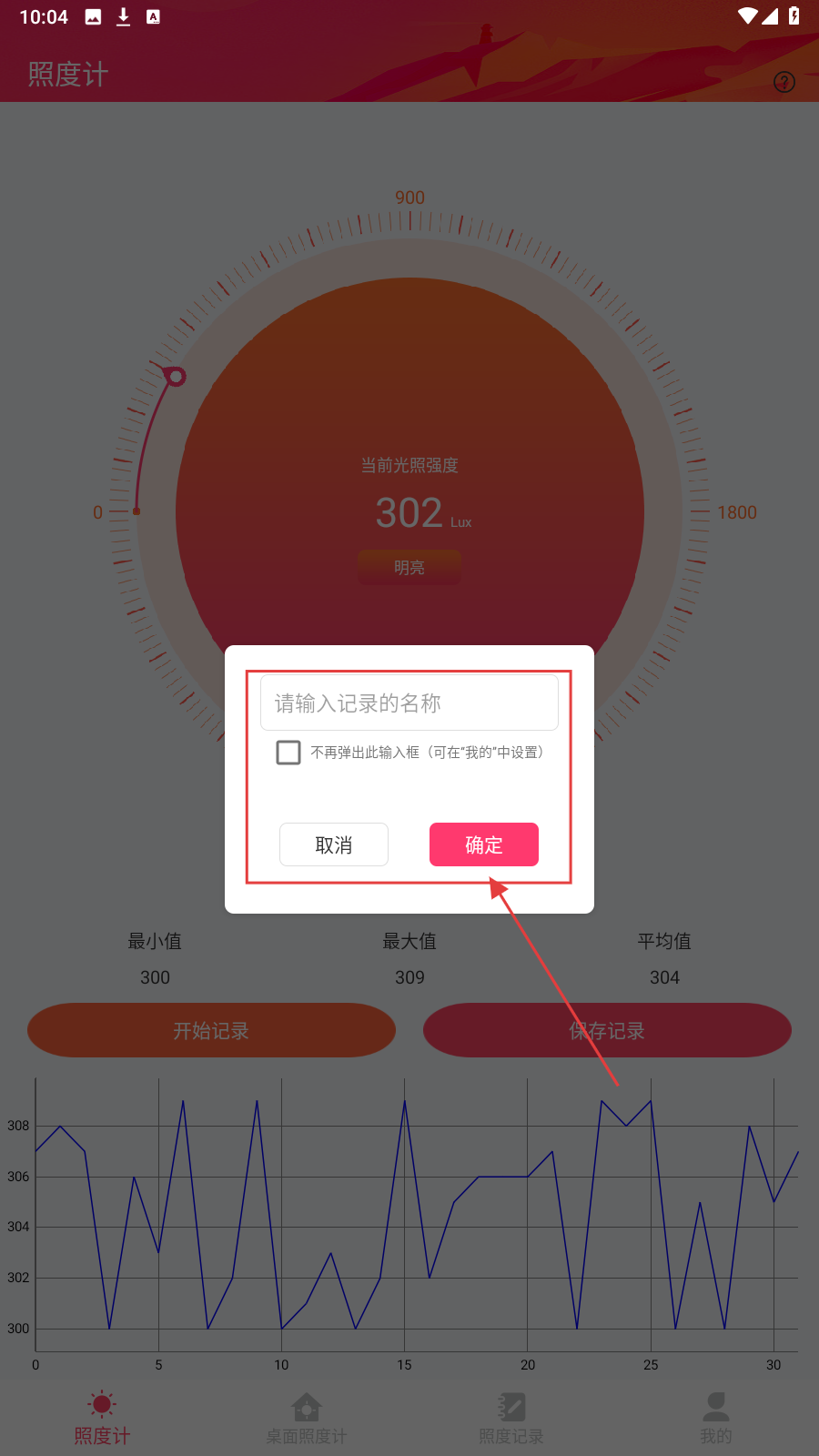
Task: Go to the 我的 tab
Action: 716,1417
